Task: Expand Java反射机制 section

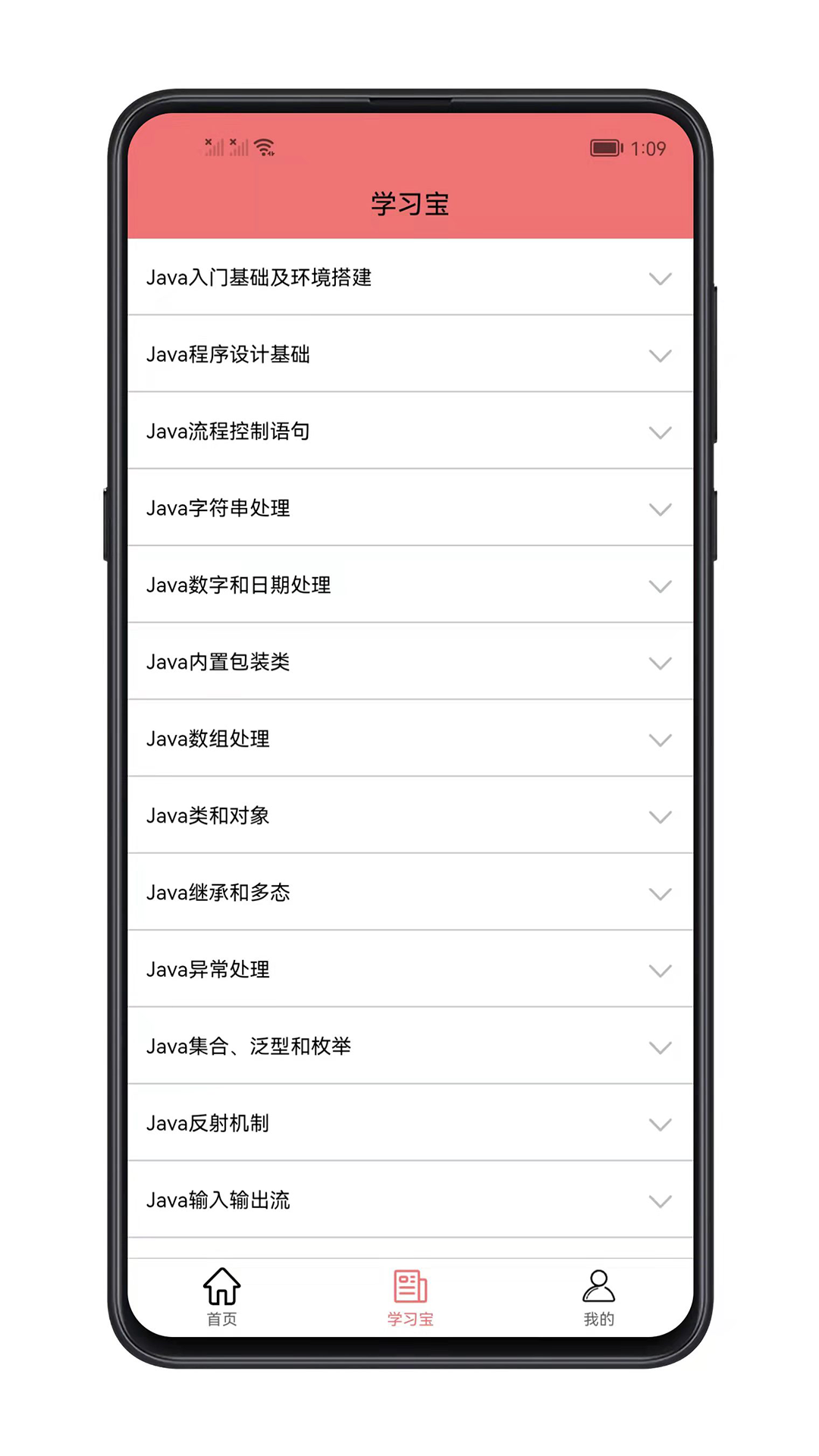Action: click(x=410, y=1123)
